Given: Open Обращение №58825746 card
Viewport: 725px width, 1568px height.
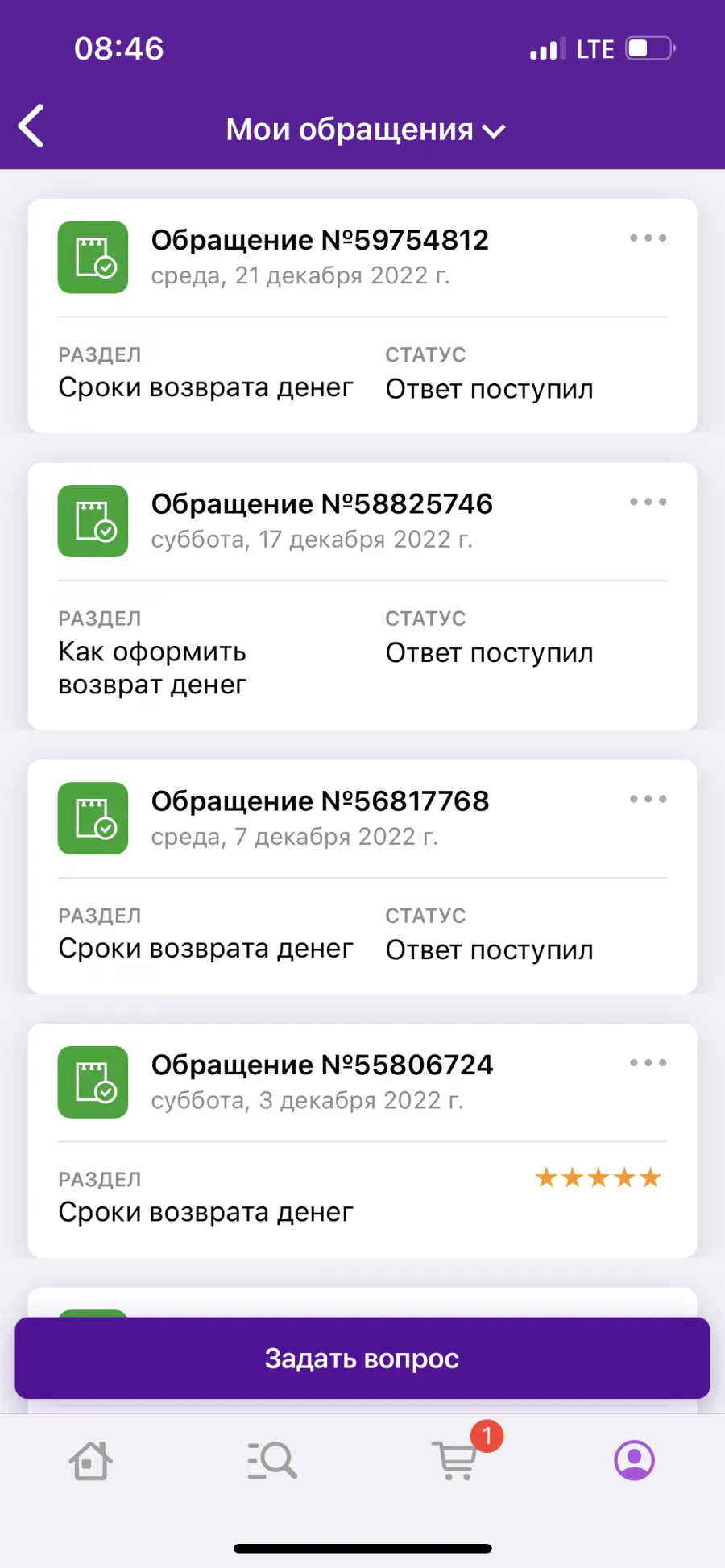Looking at the screenshot, I should tap(362, 596).
